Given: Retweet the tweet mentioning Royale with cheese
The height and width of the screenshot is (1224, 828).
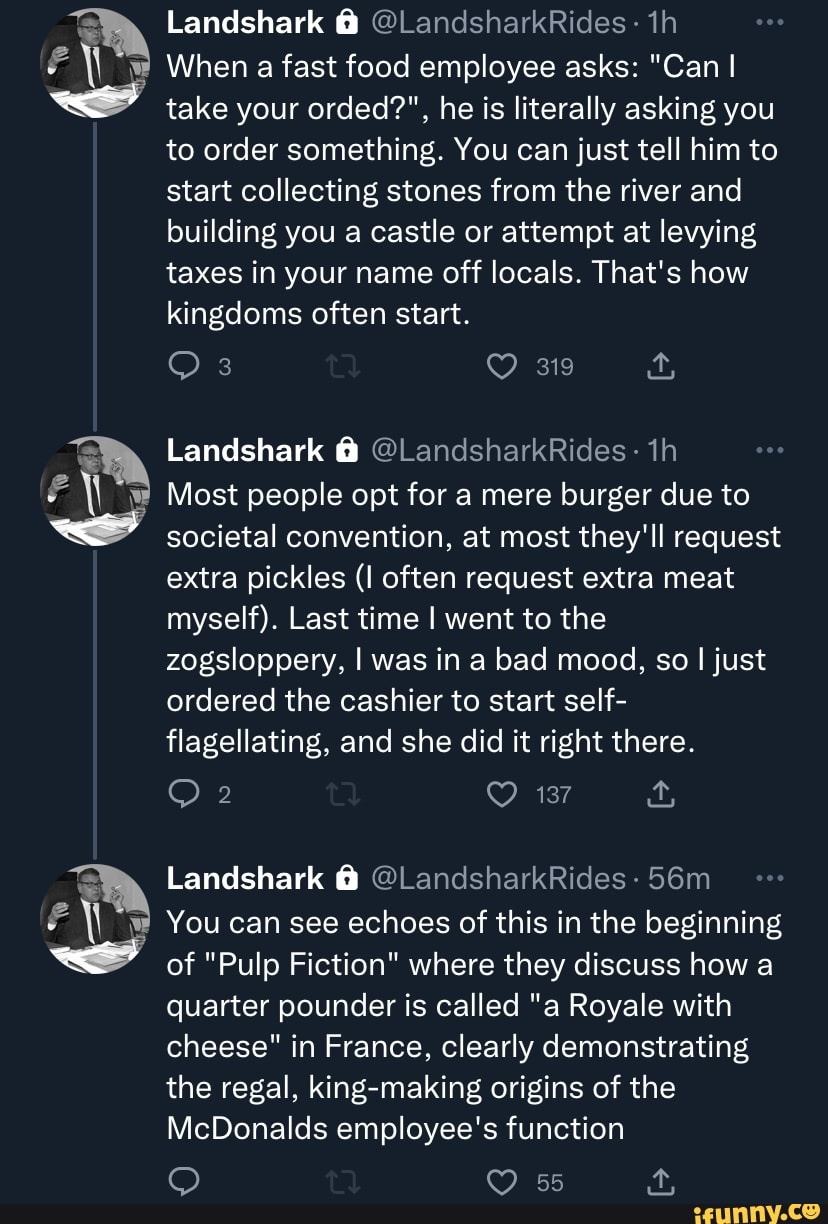Looking at the screenshot, I should coord(343,1181).
